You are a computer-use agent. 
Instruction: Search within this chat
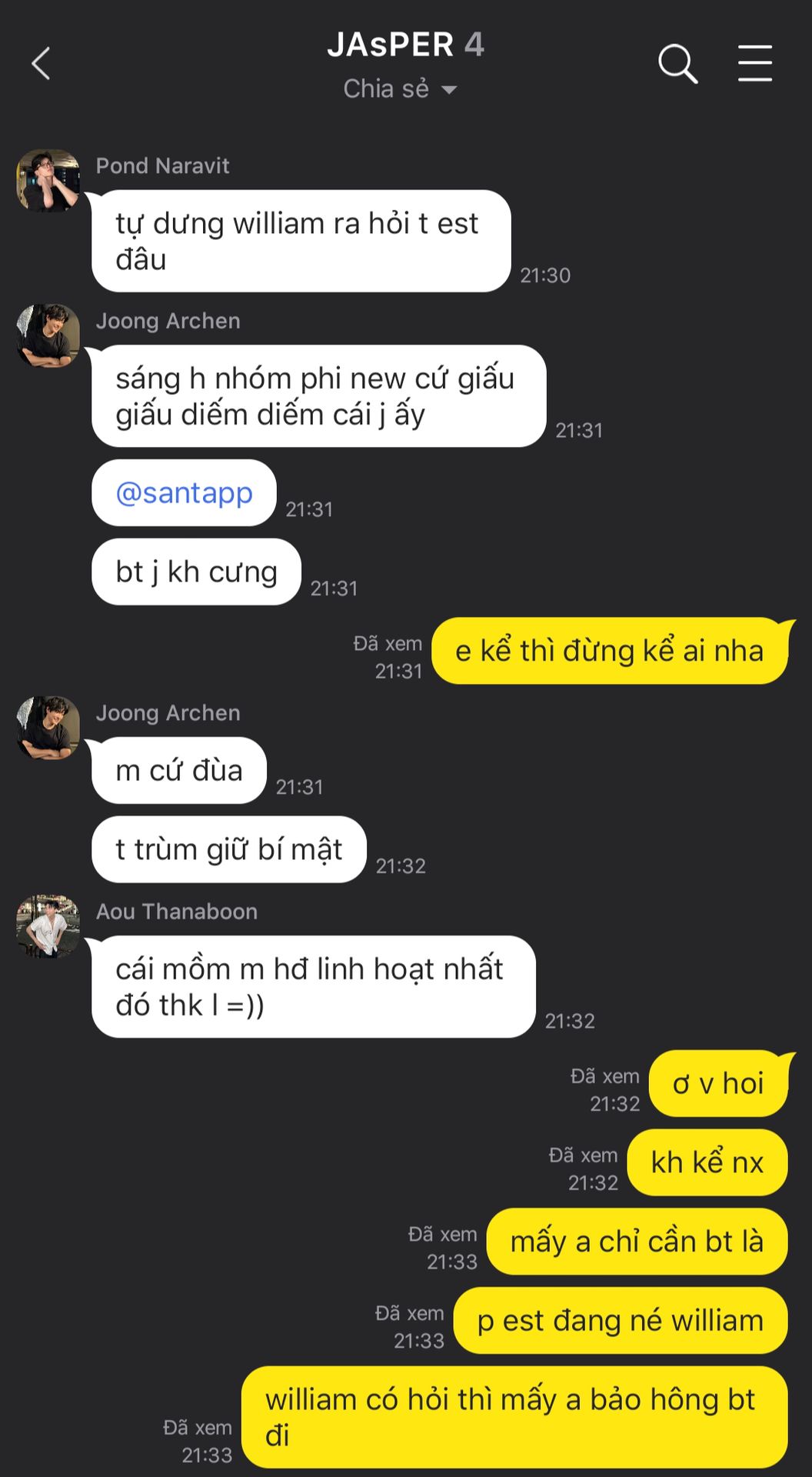pyautogui.click(x=677, y=63)
